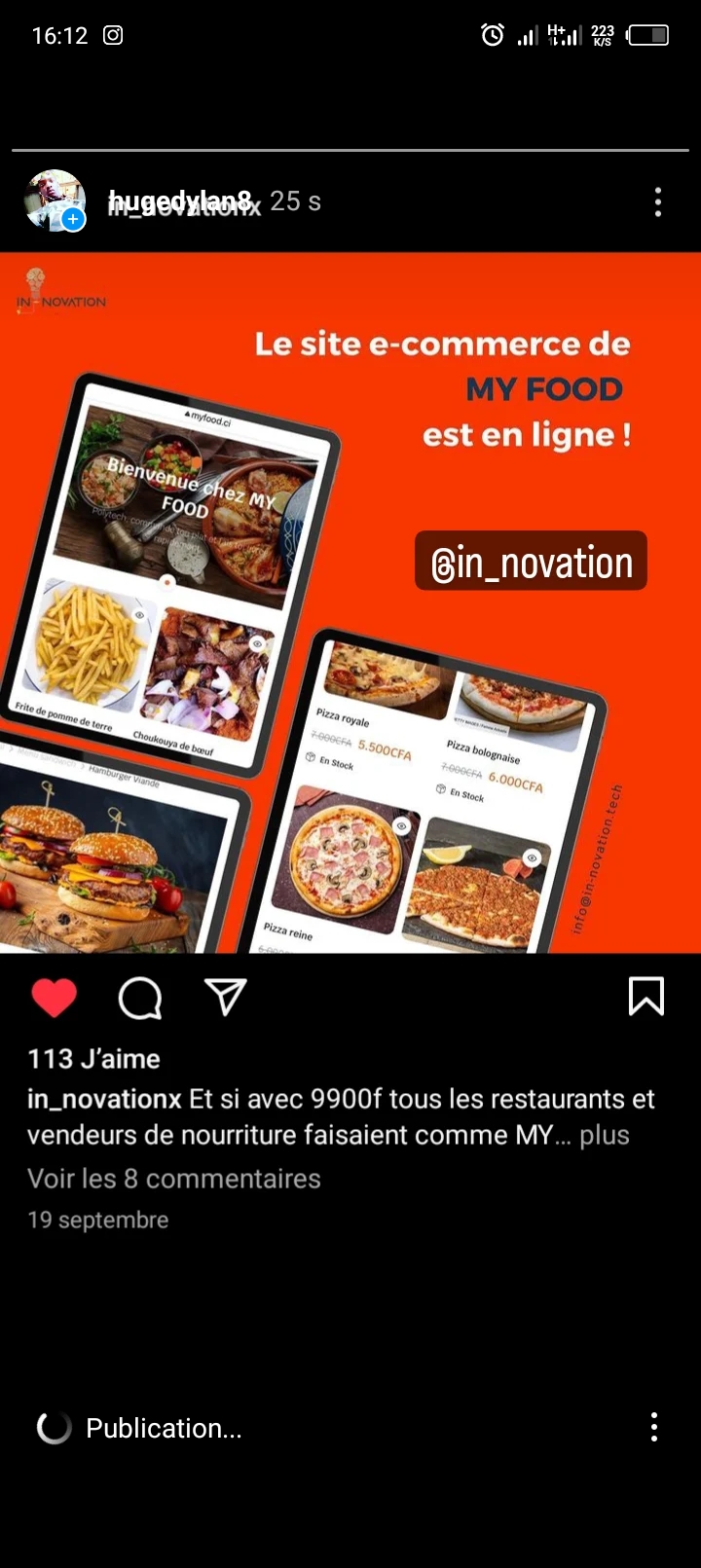
Task: Open the story overflow menu at top
Action: coord(658,201)
